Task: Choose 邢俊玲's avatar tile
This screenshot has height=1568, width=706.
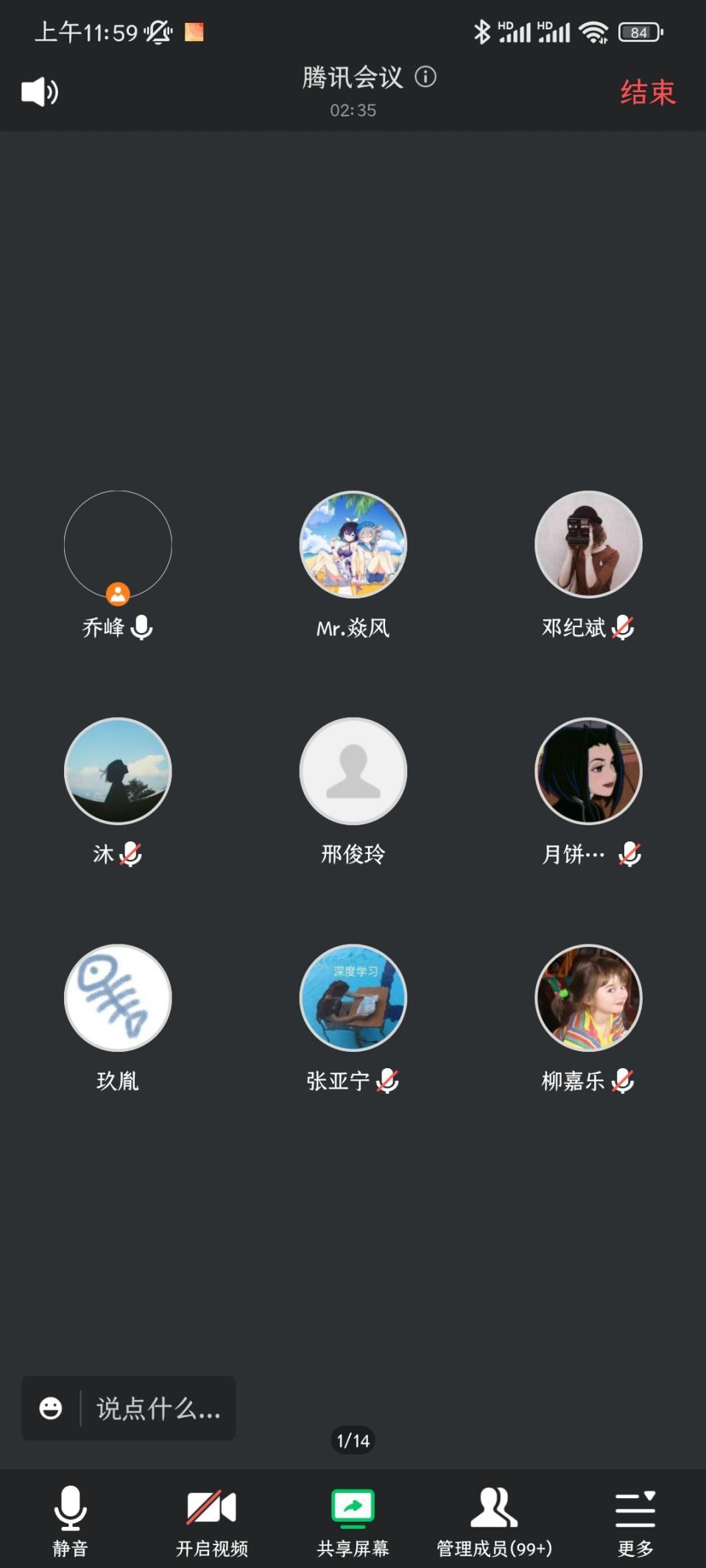Action: (353, 771)
